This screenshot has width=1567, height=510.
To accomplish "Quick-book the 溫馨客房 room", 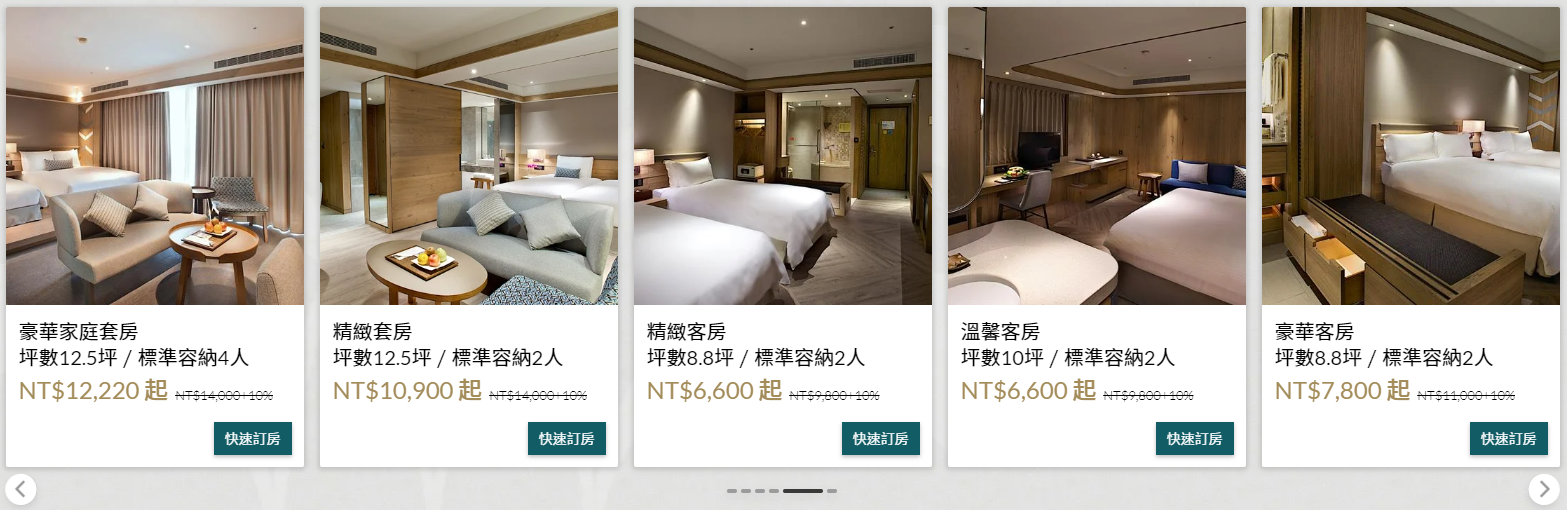I will (x=1194, y=439).
